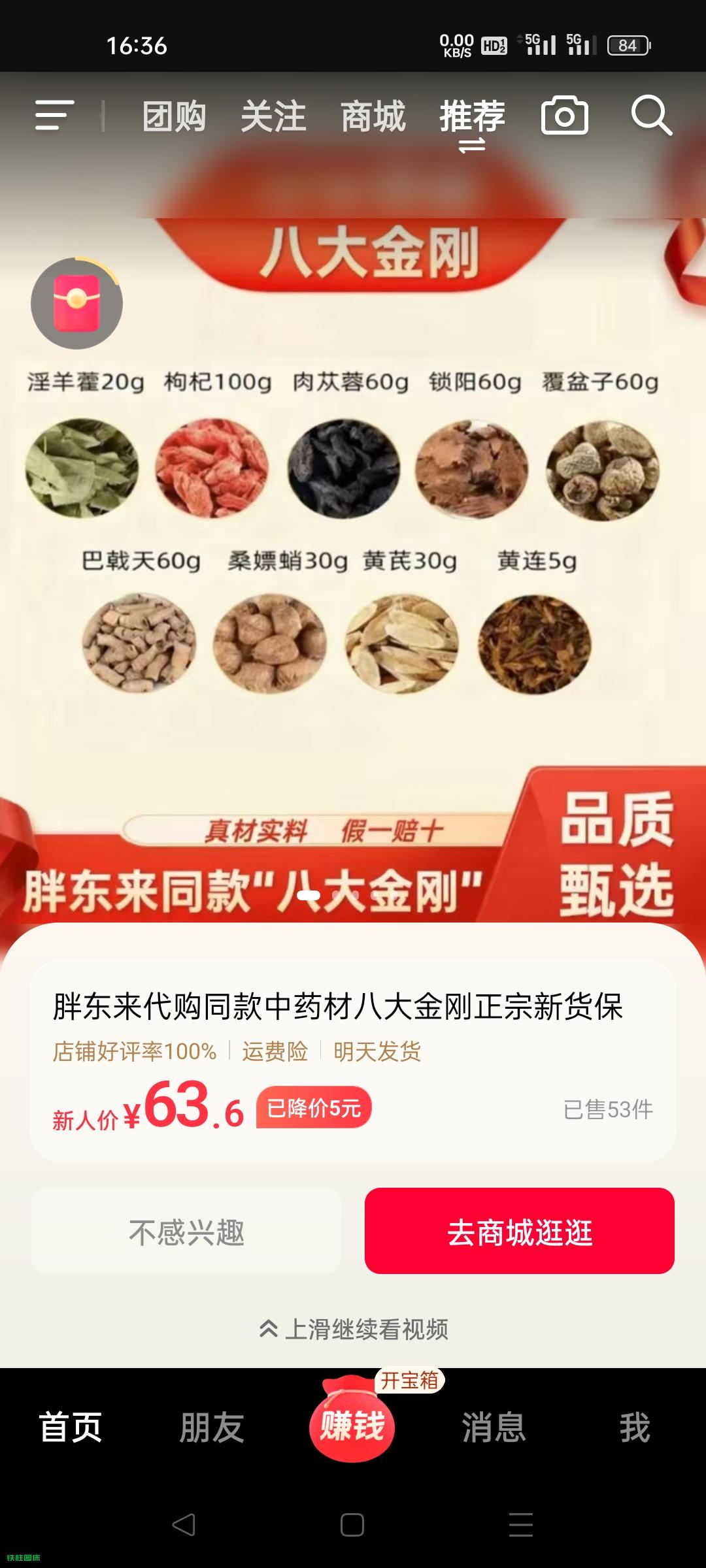Tap the system back button
706x1568 pixels.
click(184, 1525)
